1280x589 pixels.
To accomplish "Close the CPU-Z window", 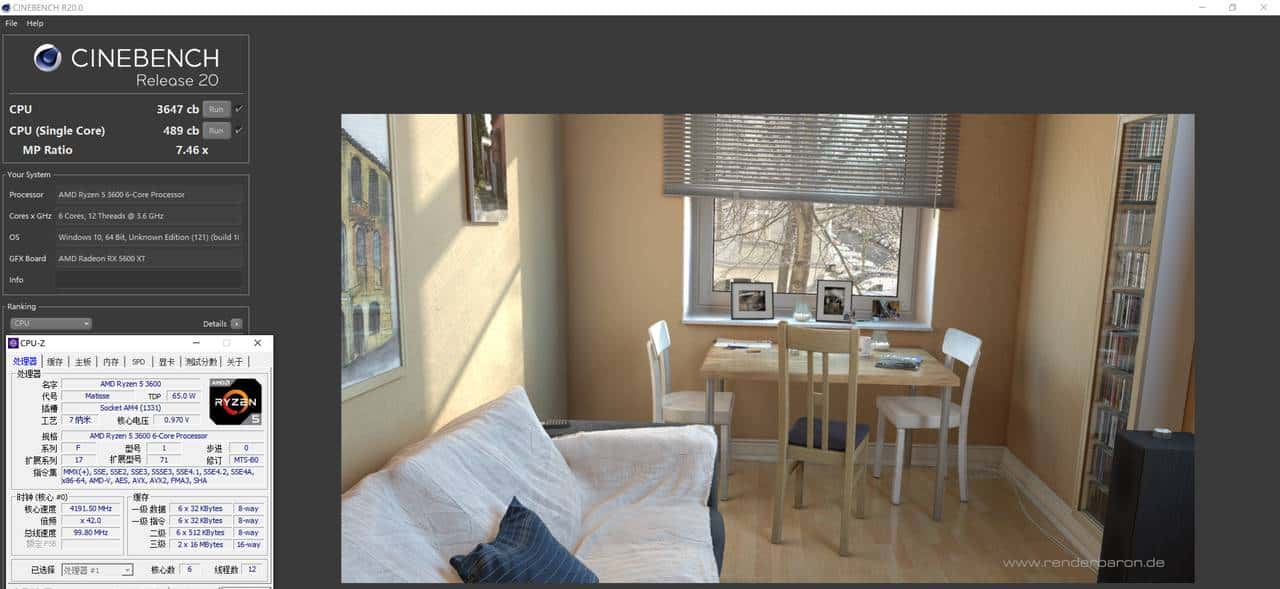I will [257, 343].
